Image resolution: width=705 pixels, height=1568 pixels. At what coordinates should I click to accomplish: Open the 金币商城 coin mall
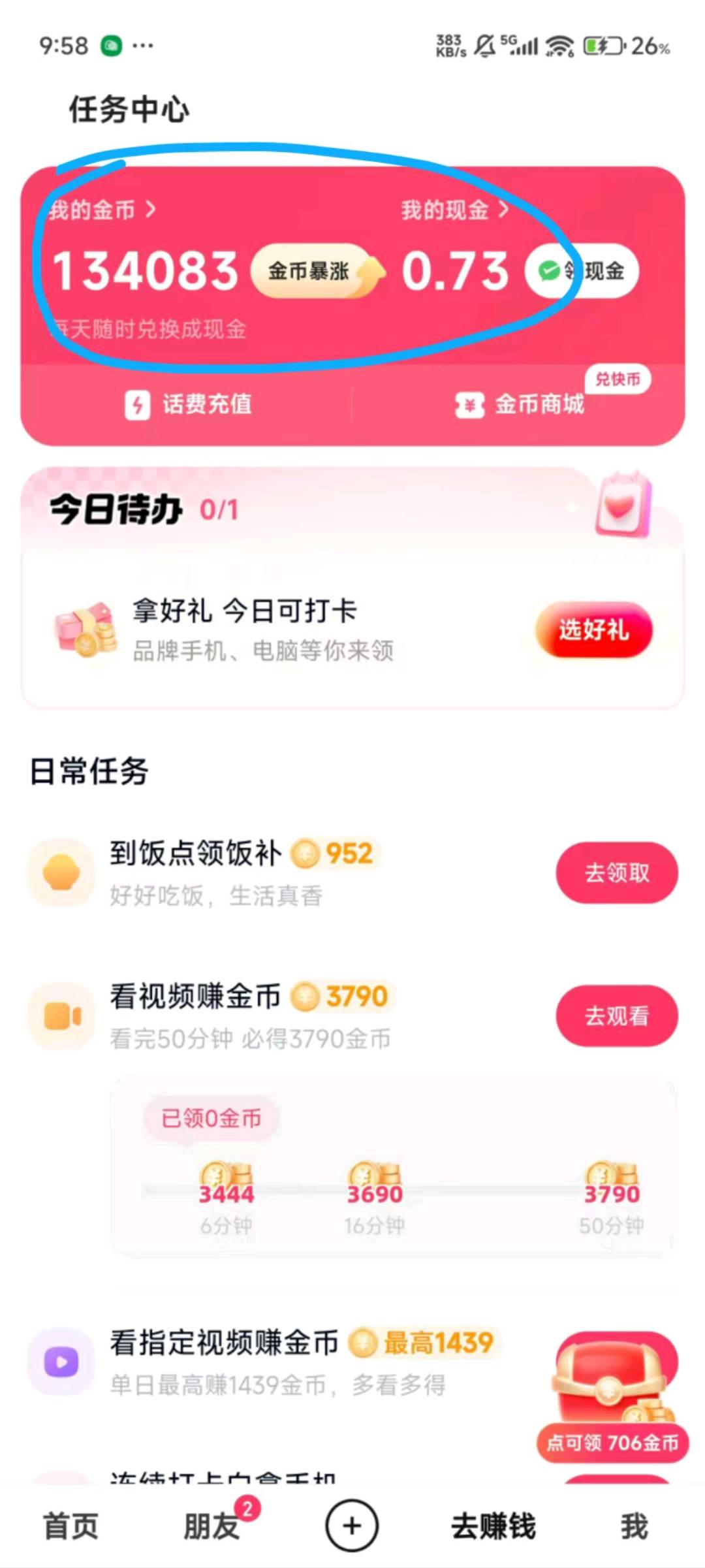click(x=520, y=404)
